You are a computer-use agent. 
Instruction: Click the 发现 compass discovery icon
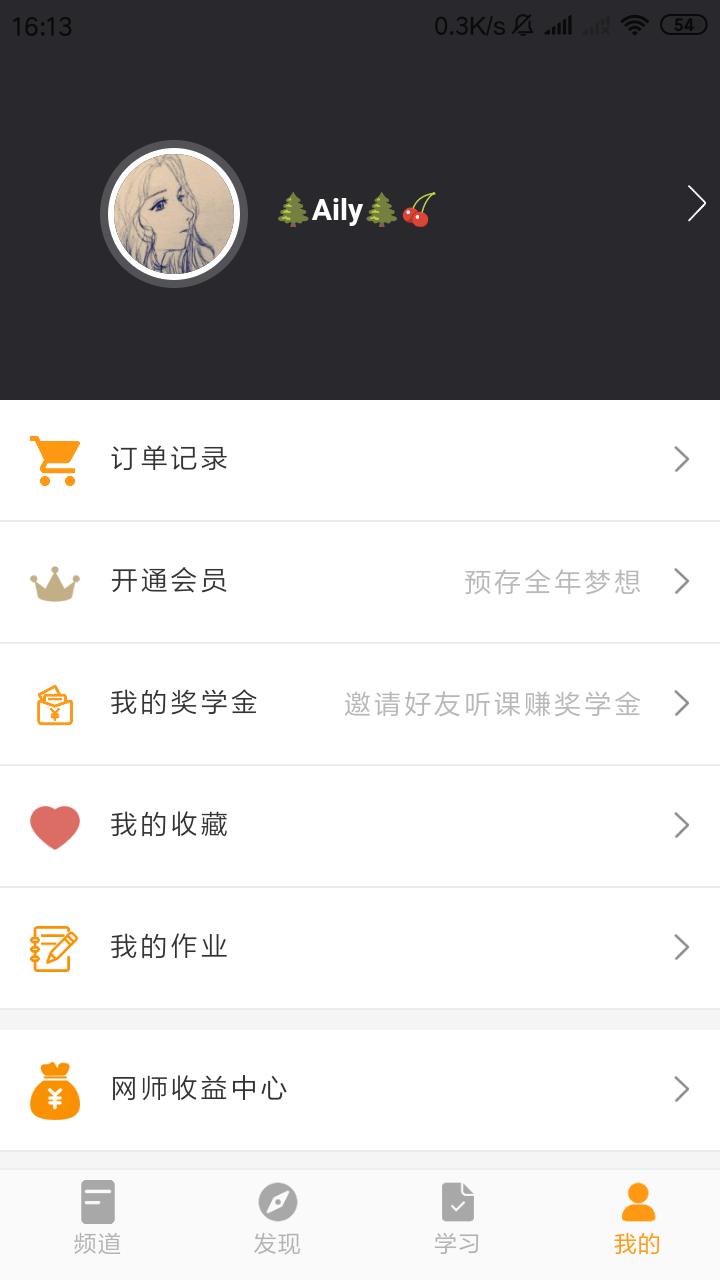pyautogui.click(x=277, y=1202)
